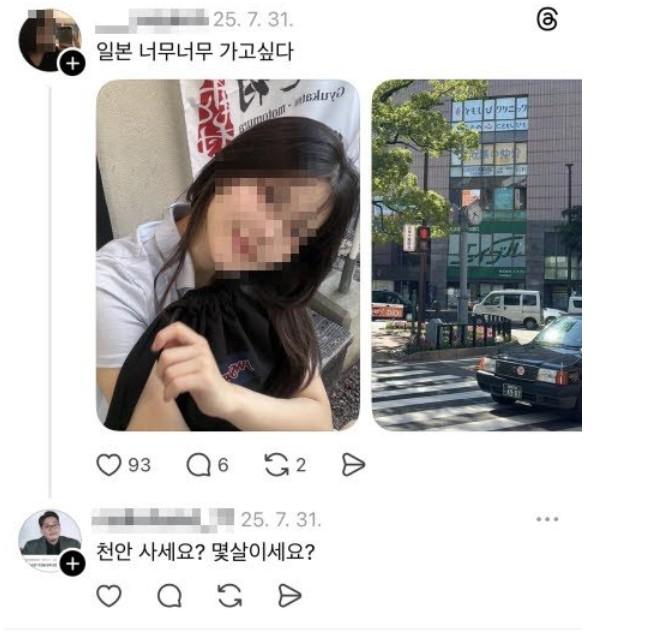
Task: Open the street photo with the taxi
Action: point(476,255)
